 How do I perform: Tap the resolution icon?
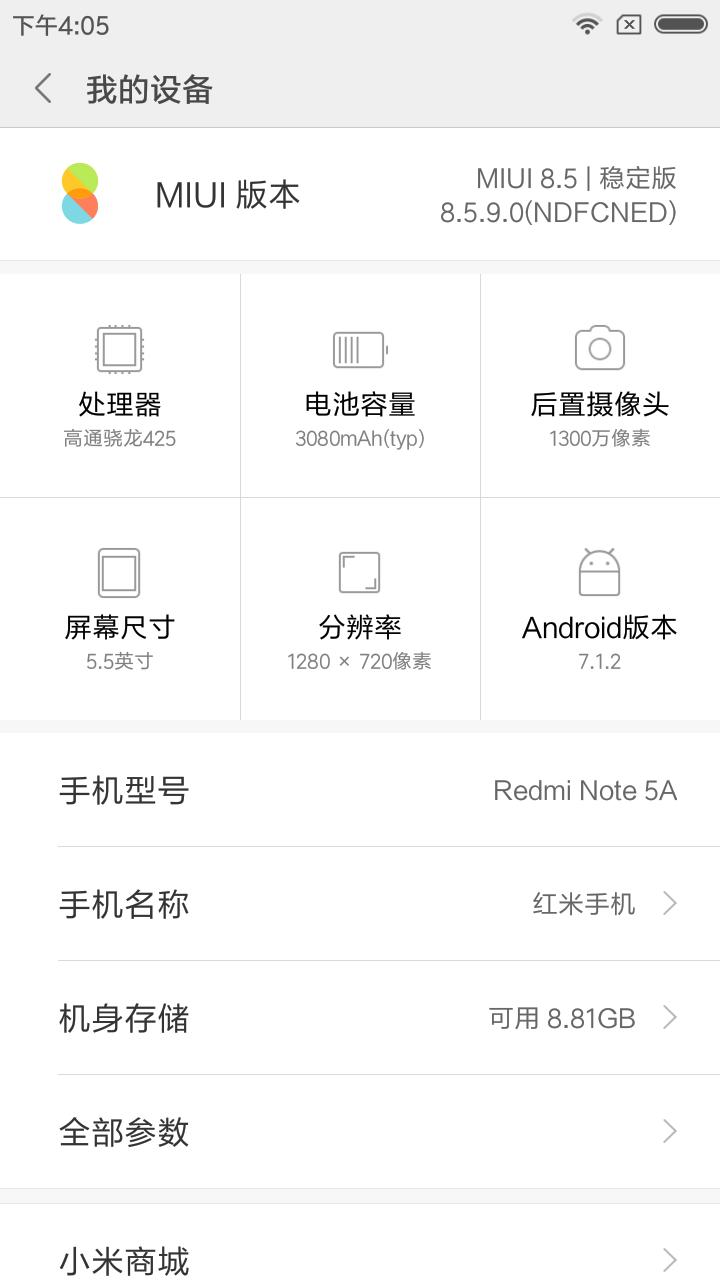[359, 573]
